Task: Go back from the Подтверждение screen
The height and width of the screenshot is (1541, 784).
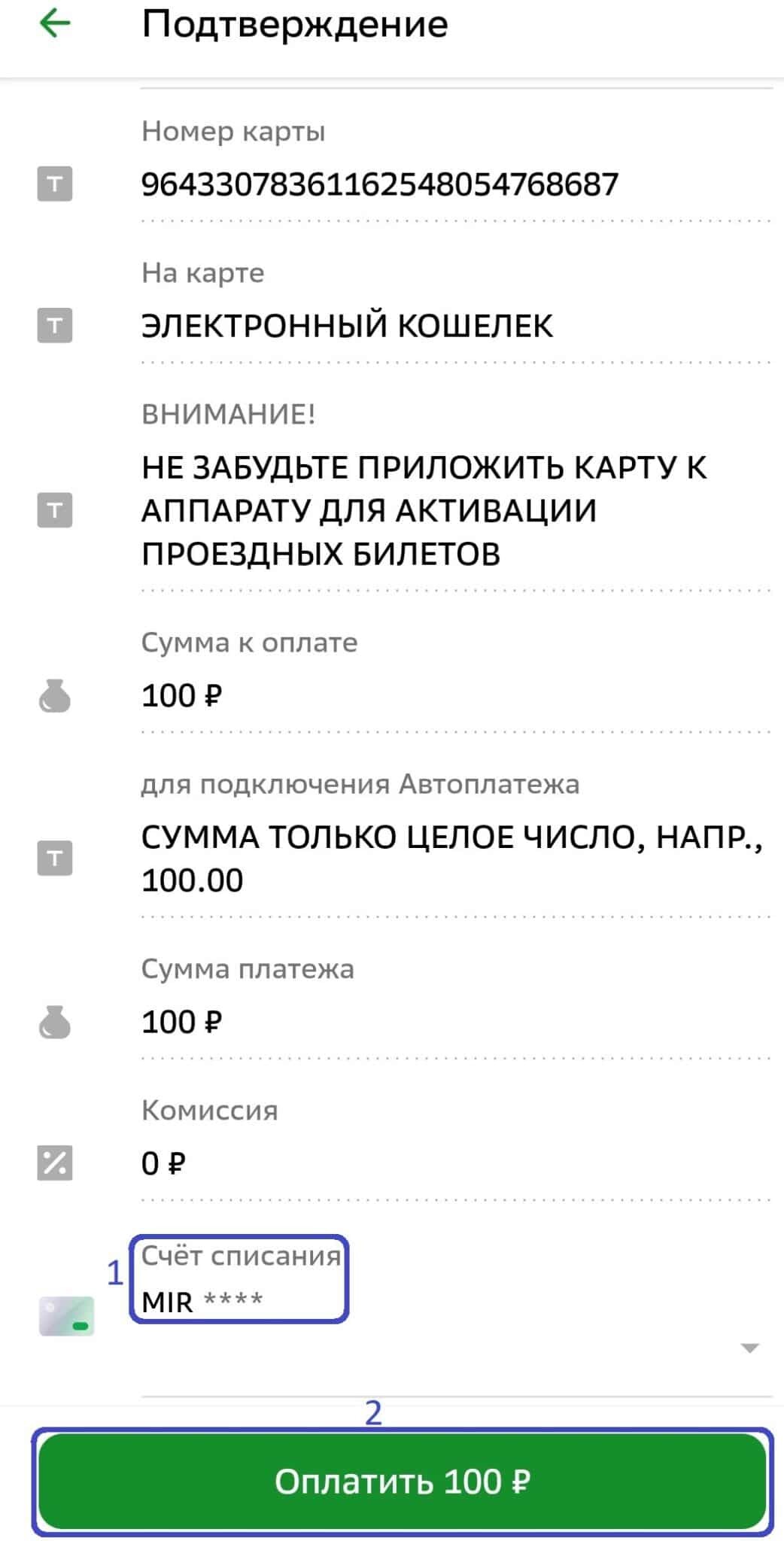Action: pyautogui.click(x=54, y=24)
